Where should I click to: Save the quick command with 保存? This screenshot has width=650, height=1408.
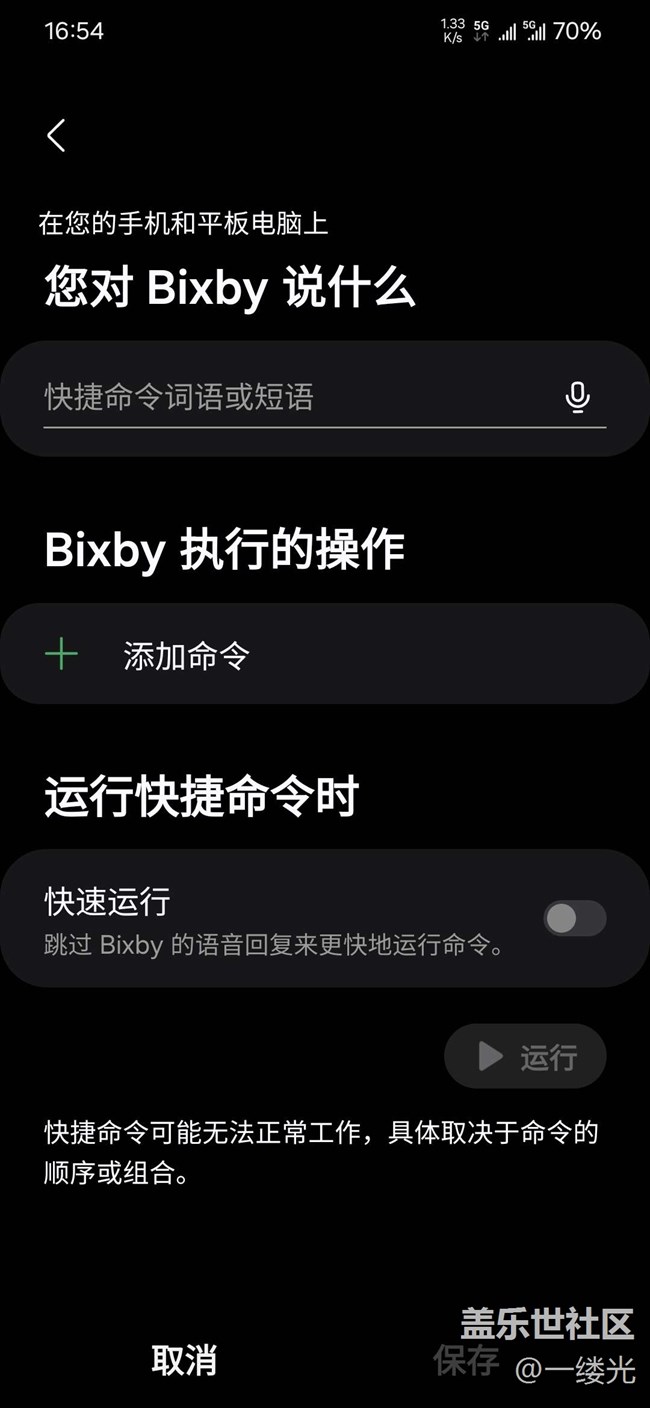(466, 1359)
